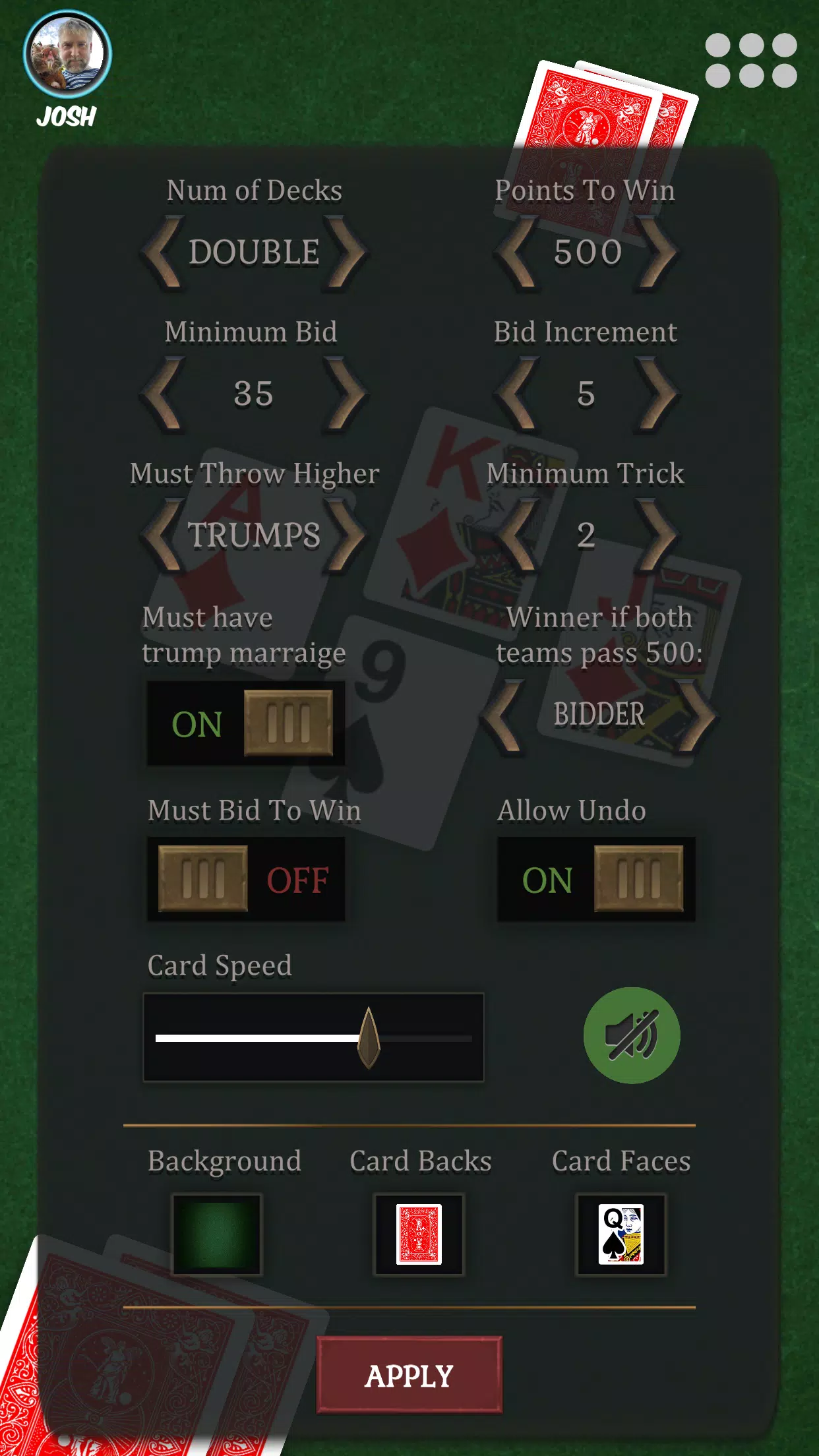This screenshot has height=1456, width=819.
Task: Change the green Background style
Action: click(217, 1234)
